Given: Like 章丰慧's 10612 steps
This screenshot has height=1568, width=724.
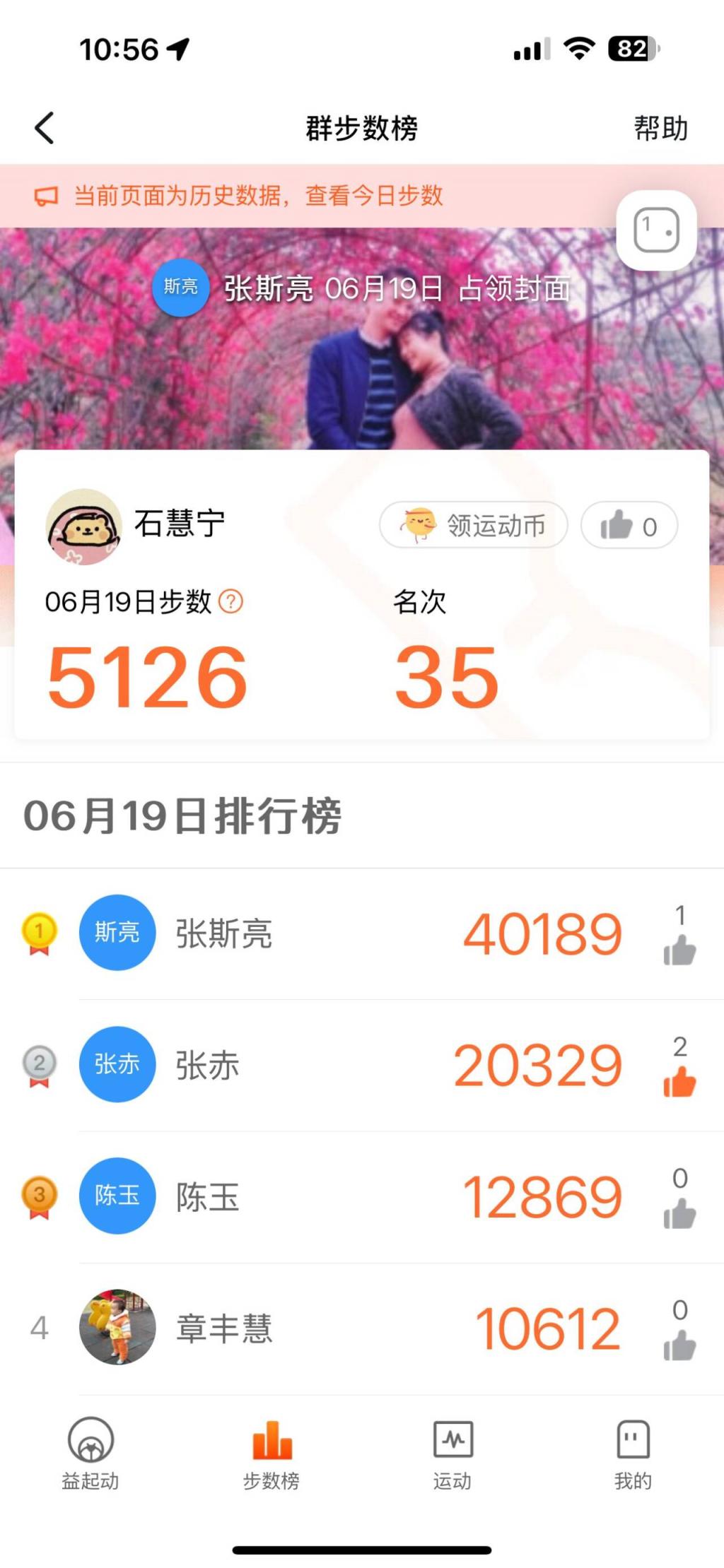Looking at the screenshot, I should coord(679,1344).
